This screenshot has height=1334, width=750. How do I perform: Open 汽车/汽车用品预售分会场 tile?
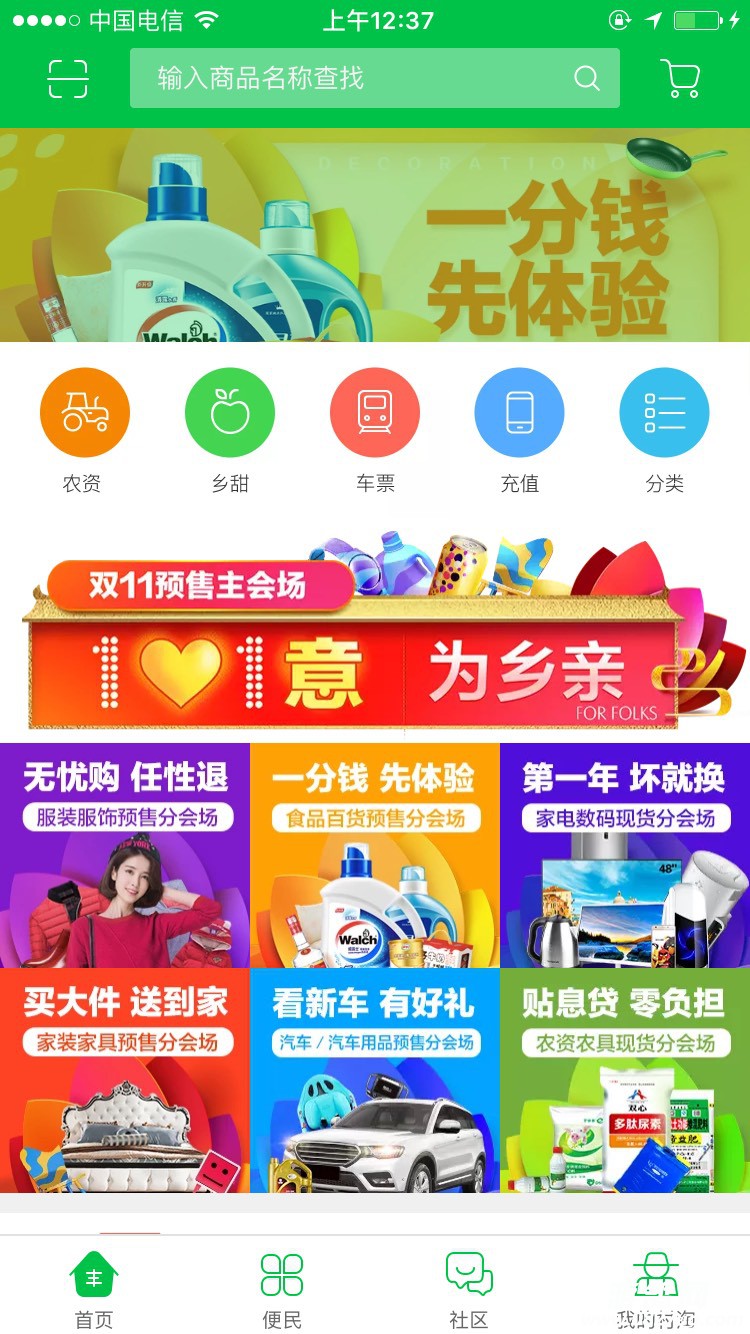375,1080
